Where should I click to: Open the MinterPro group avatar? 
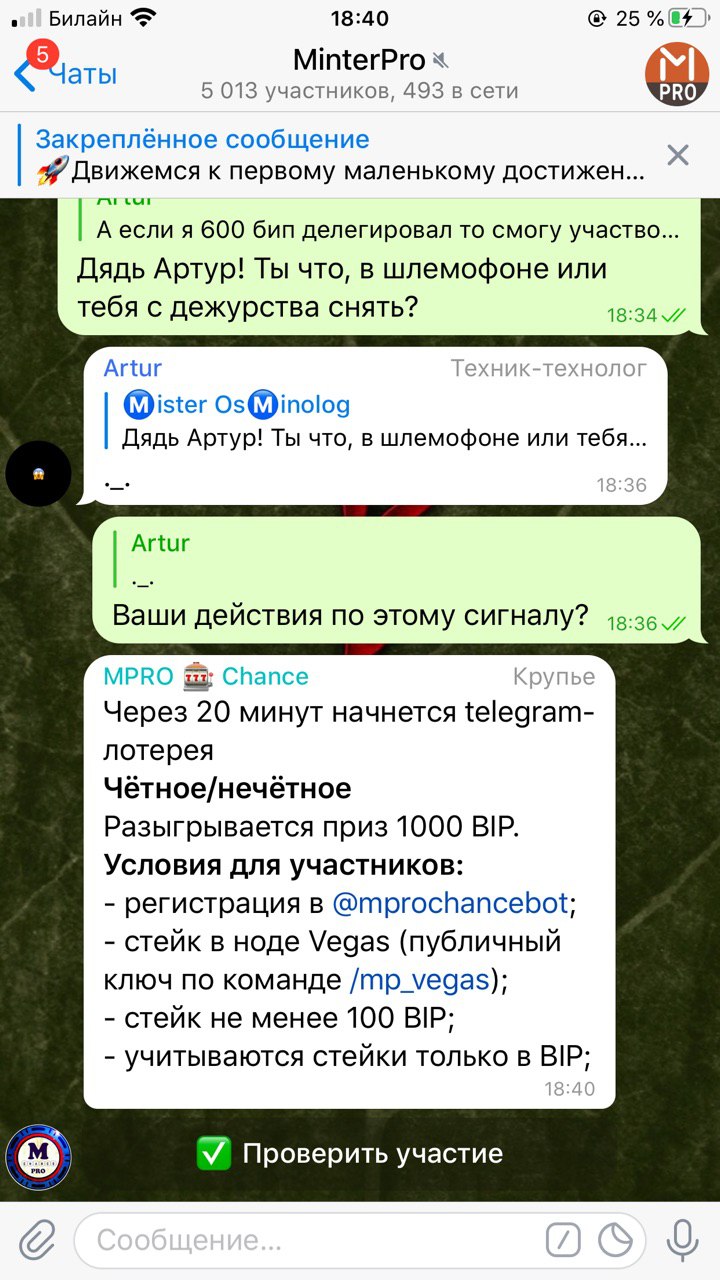(676, 74)
